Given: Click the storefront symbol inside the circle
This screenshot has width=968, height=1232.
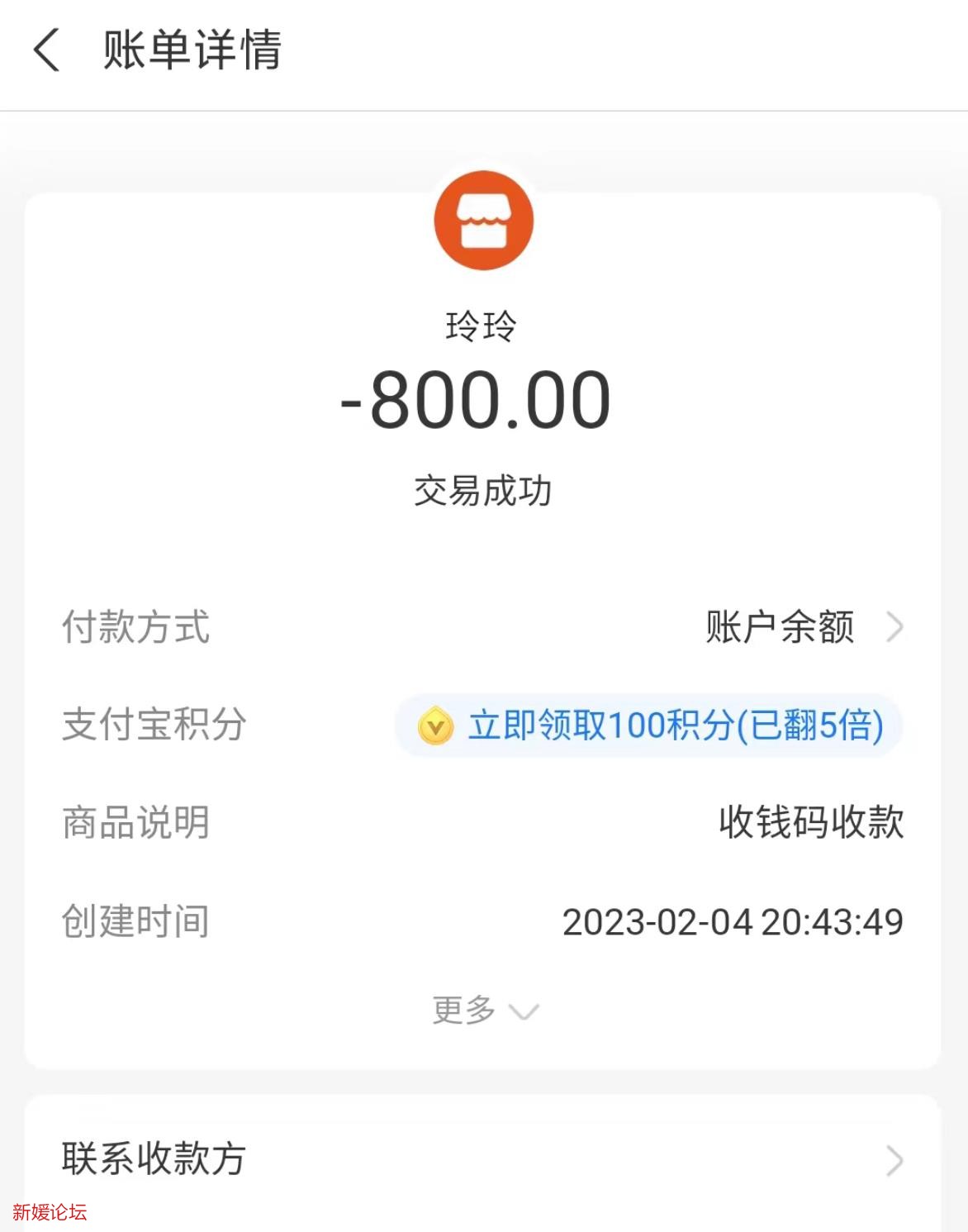Looking at the screenshot, I should pyautogui.click(x=484, y=219).
